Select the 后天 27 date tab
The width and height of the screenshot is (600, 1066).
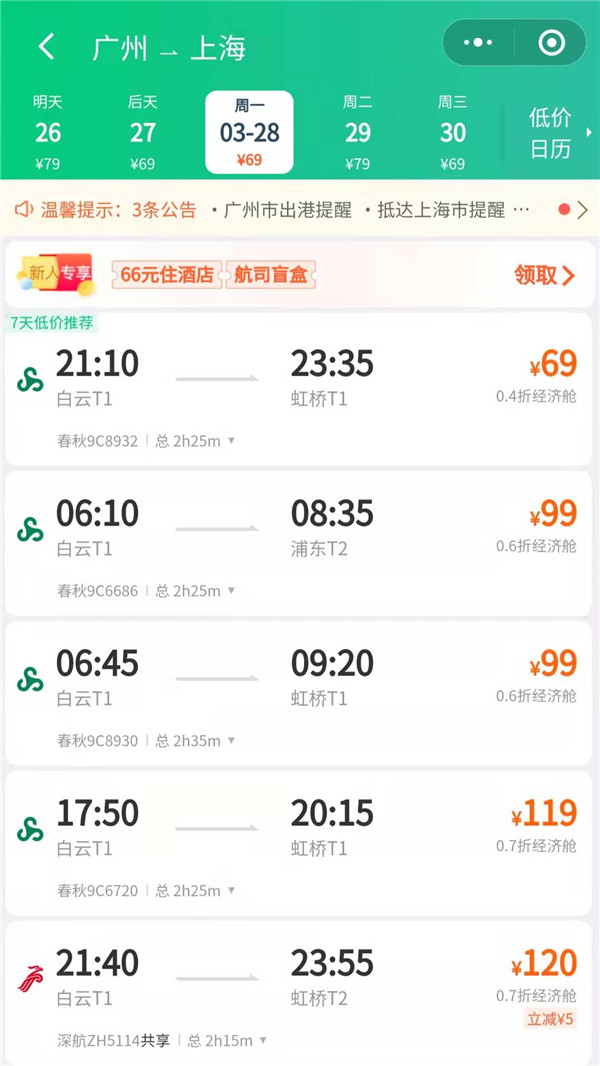143,132
